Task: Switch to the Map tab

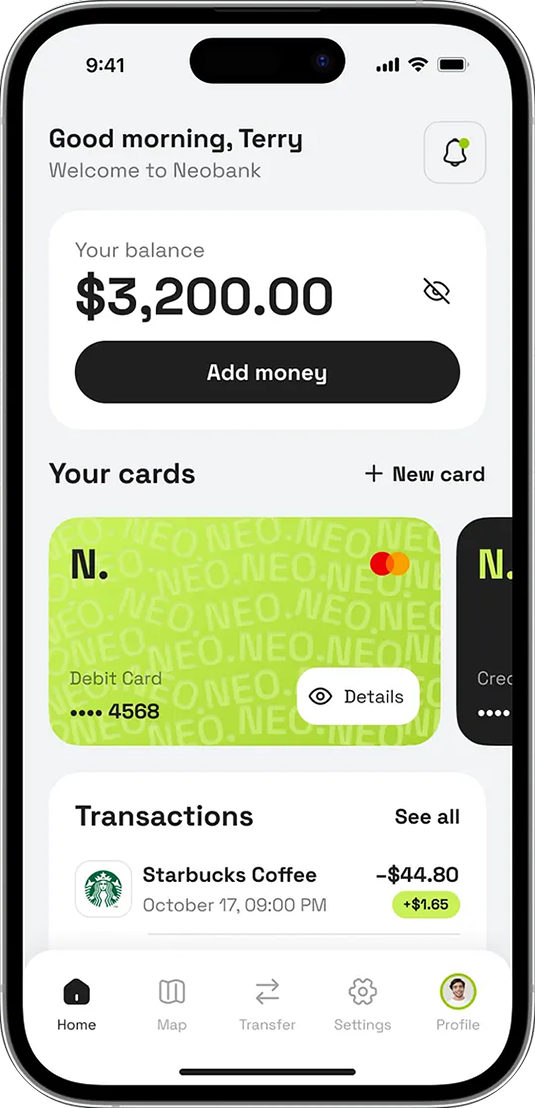Action: 172,1005
